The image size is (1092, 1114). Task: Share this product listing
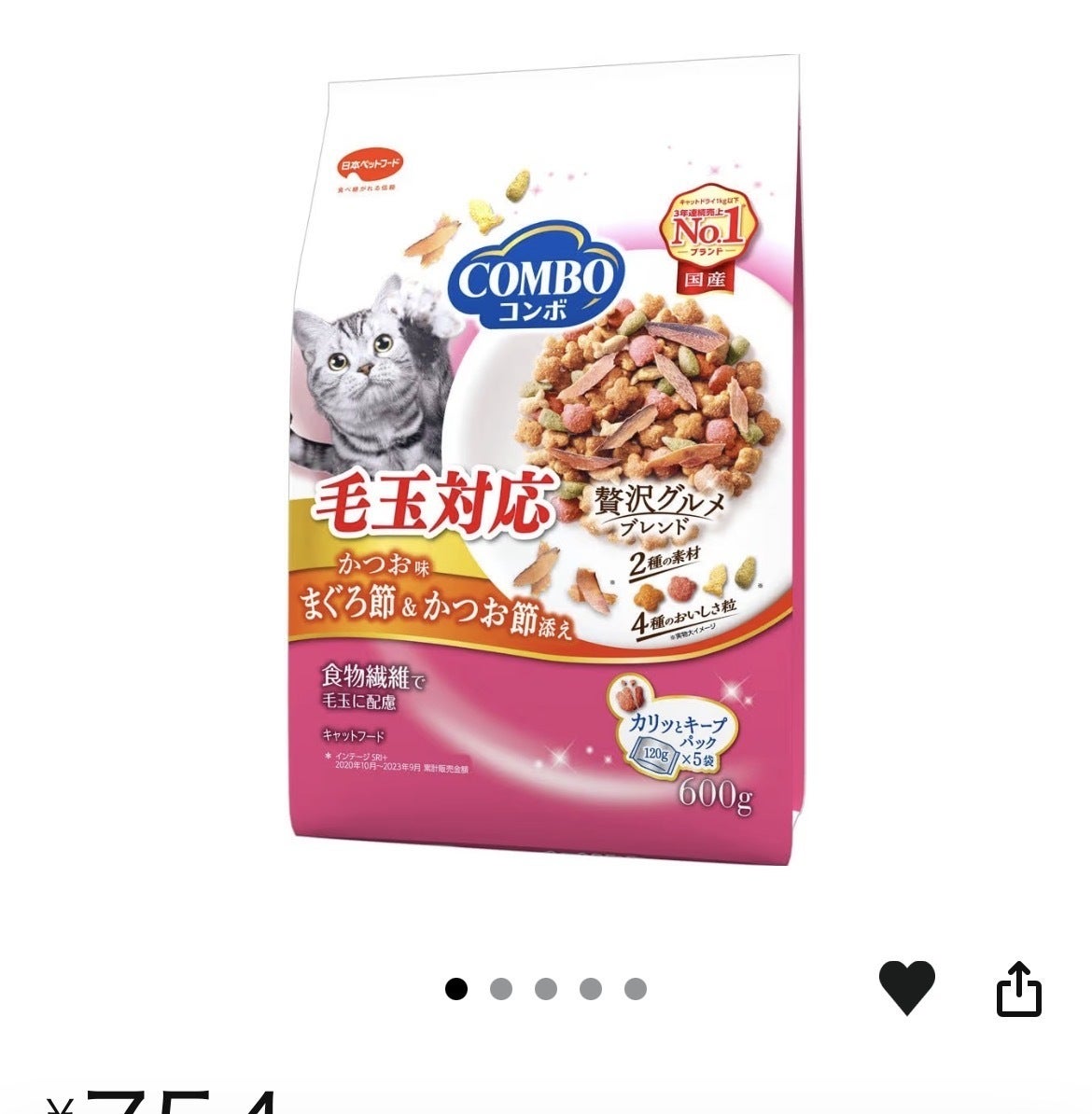[1019, 988]
